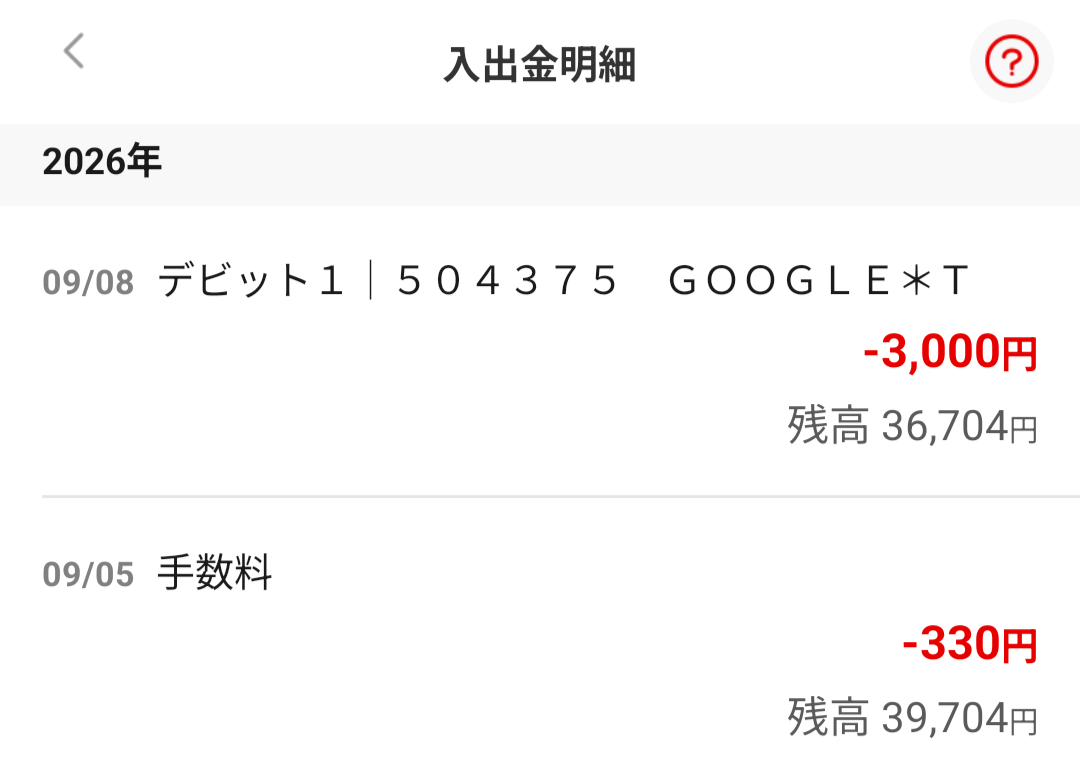Open the 09/05 手数料 transaction
The height and width of the screenshot is (771, 1080).
point(540,635)
